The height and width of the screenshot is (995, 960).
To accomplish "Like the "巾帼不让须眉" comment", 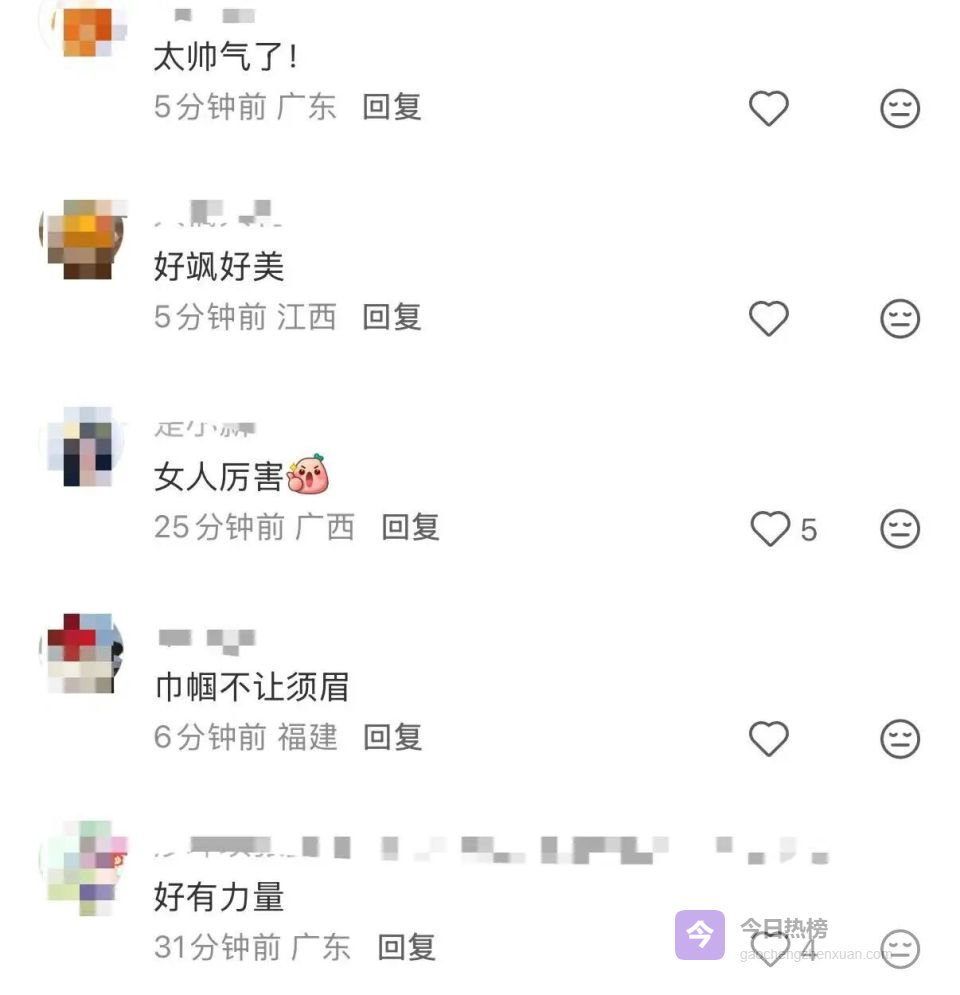I will (x=769, y=740).
